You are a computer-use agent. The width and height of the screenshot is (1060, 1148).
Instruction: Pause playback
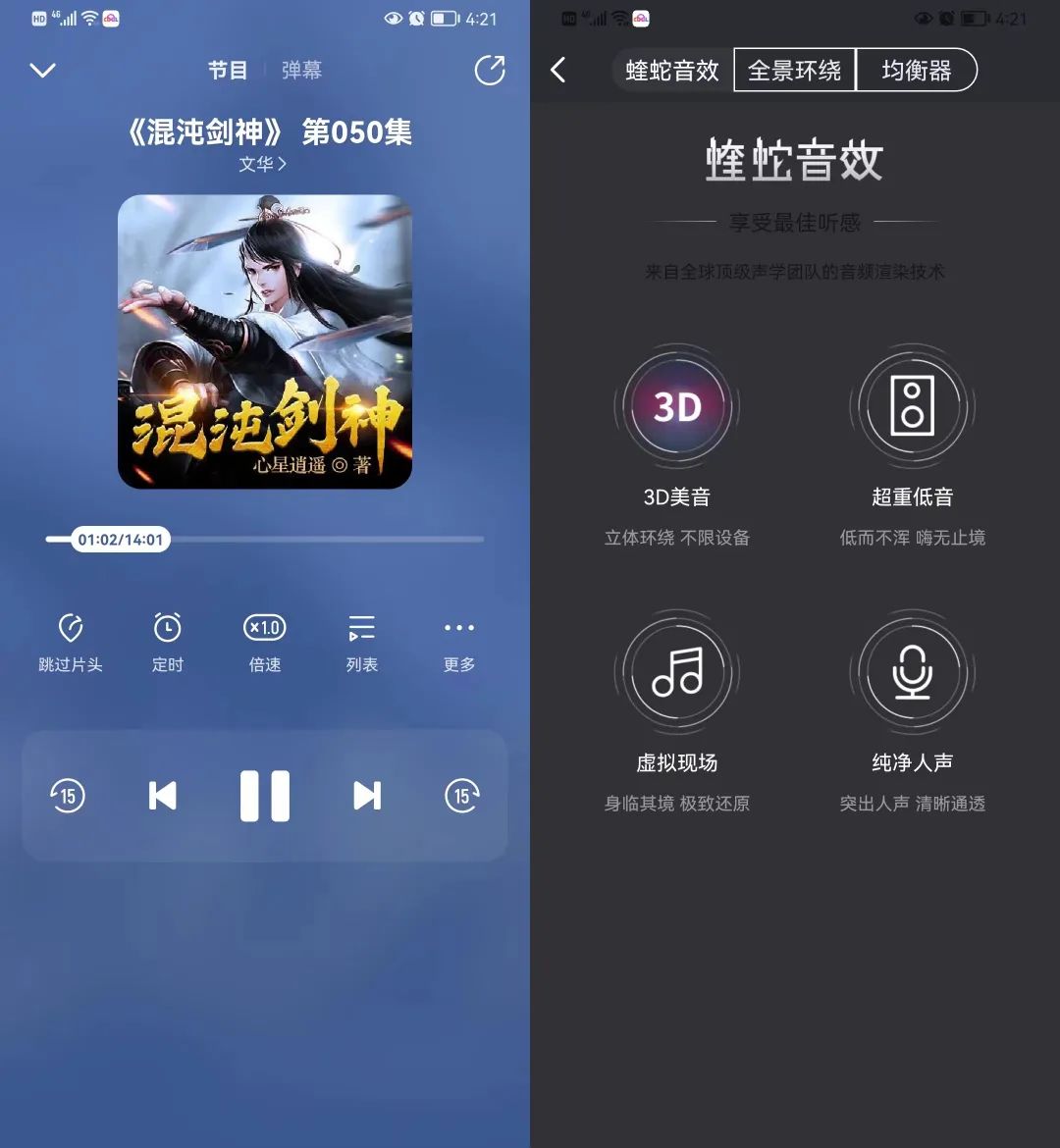click(265, 796)
